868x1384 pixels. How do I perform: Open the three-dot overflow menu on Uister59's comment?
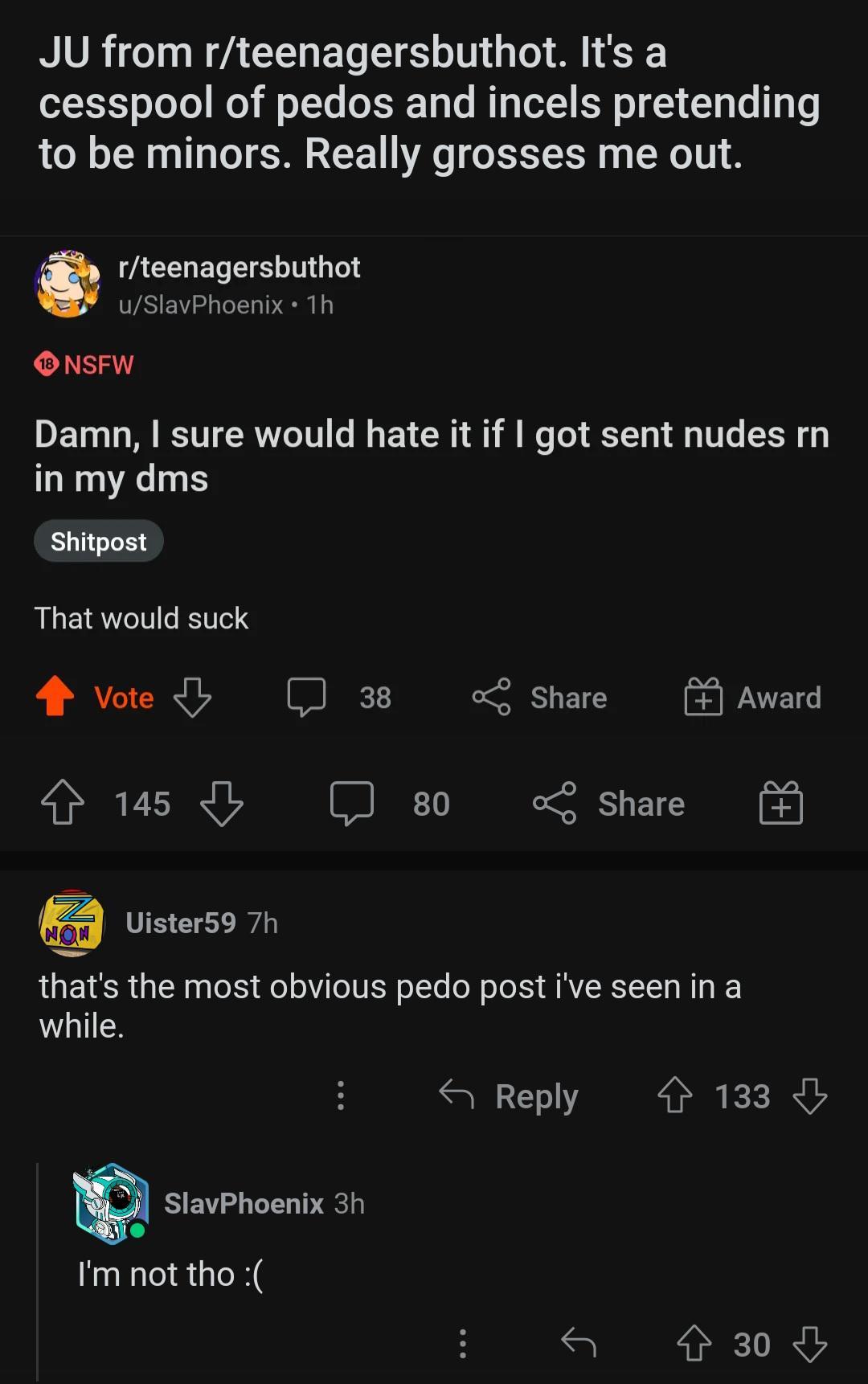click(x=340, y=1095)
